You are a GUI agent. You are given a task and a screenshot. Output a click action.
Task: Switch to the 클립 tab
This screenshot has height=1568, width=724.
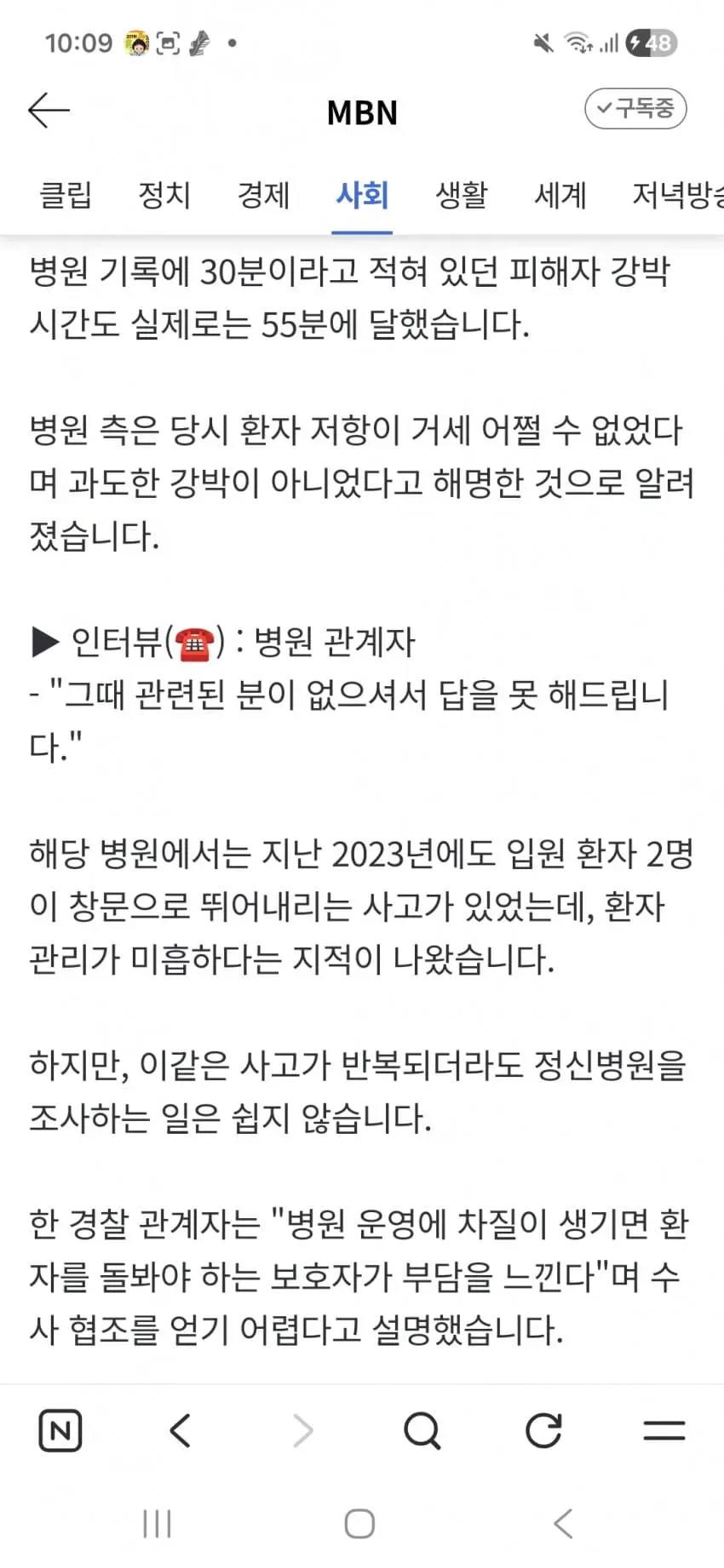point(66,195)
